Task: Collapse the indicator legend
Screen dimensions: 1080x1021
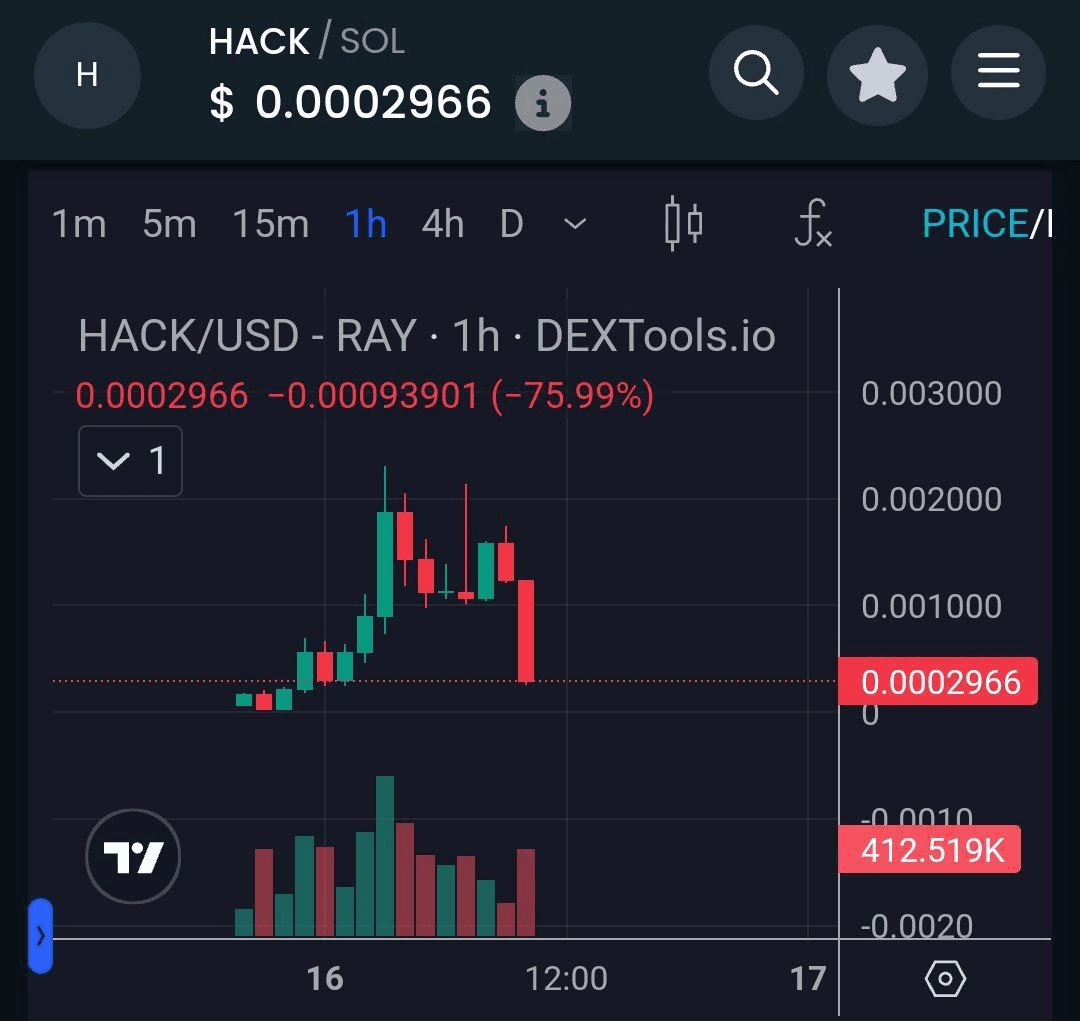Action: click(130, 461)
